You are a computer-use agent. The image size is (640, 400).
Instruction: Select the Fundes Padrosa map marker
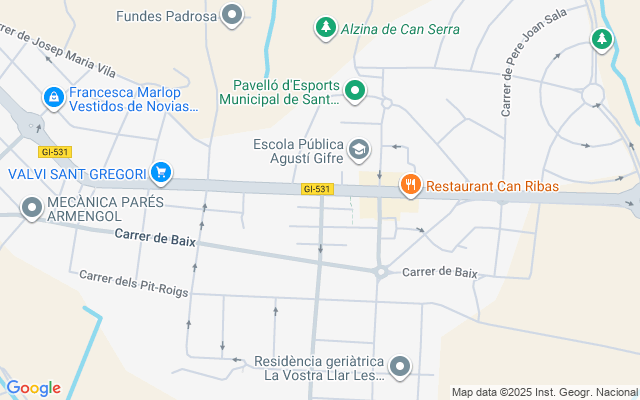[233, 15]
